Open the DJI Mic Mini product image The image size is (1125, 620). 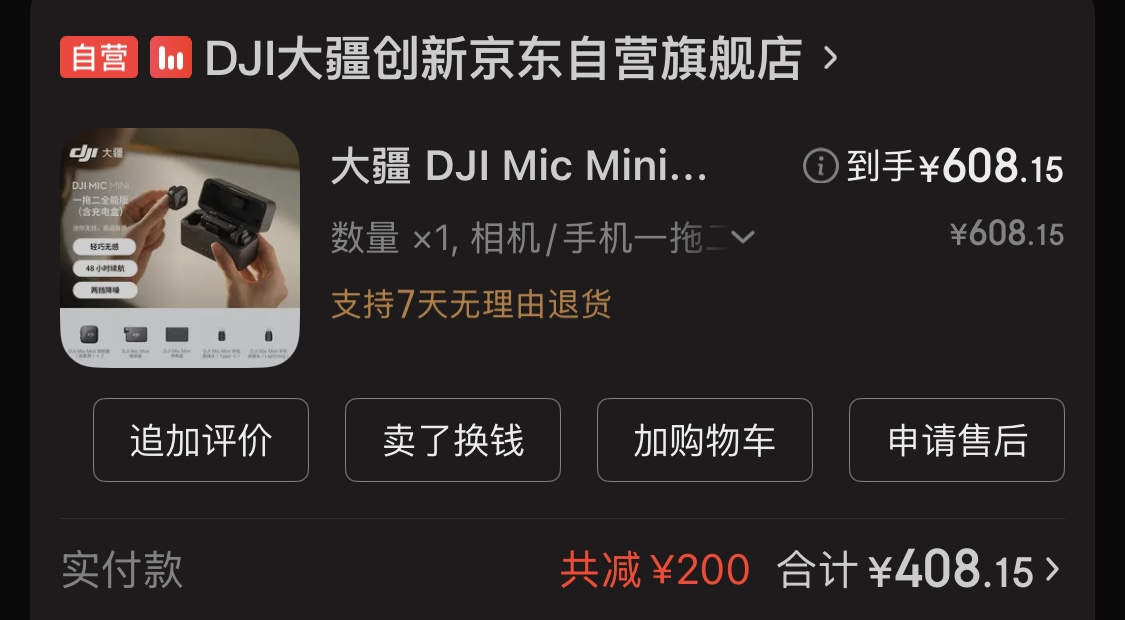pyautogui.click(x=180, y=248)
